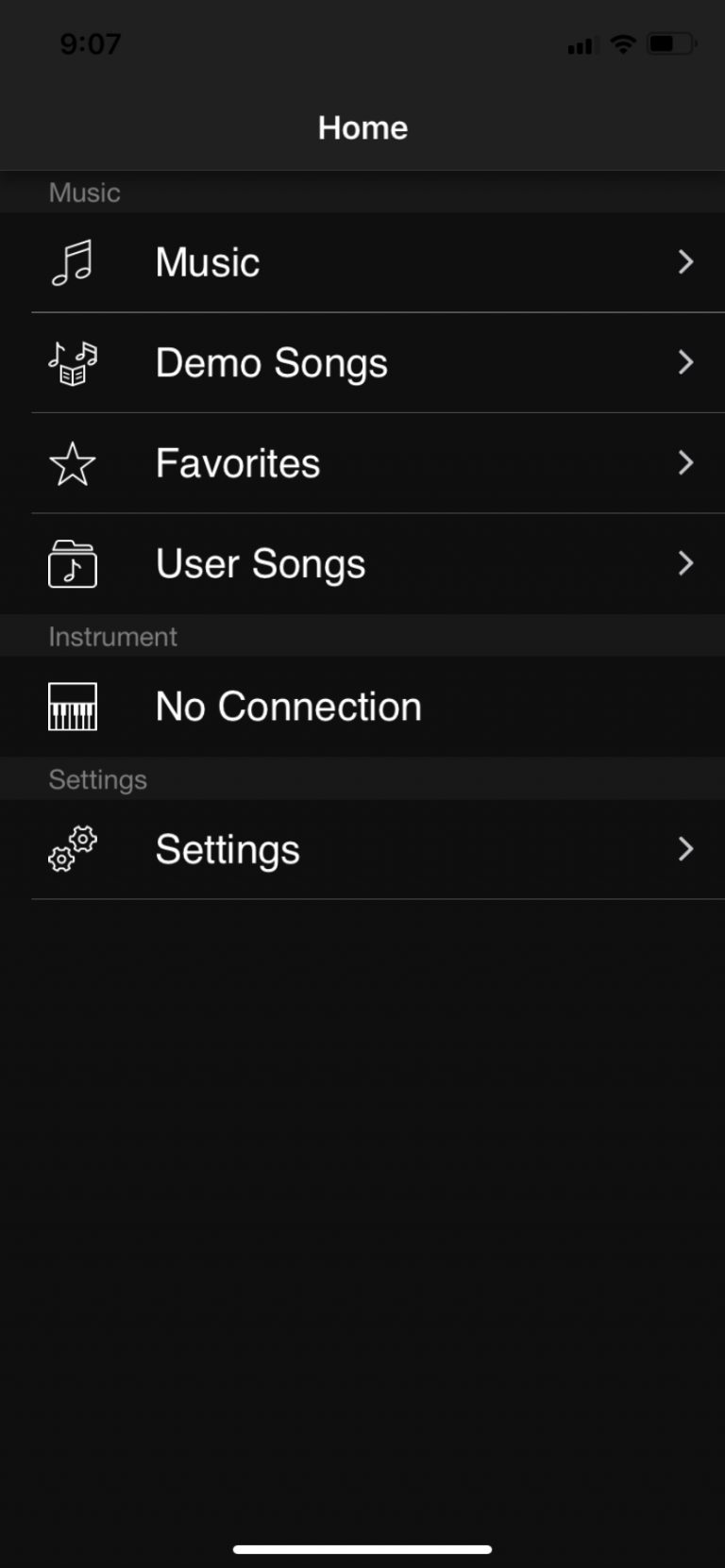Click the Settings gears icon
Image resolution: width=725 pixels, height=1568 pixels.
(x=72, y=849)
